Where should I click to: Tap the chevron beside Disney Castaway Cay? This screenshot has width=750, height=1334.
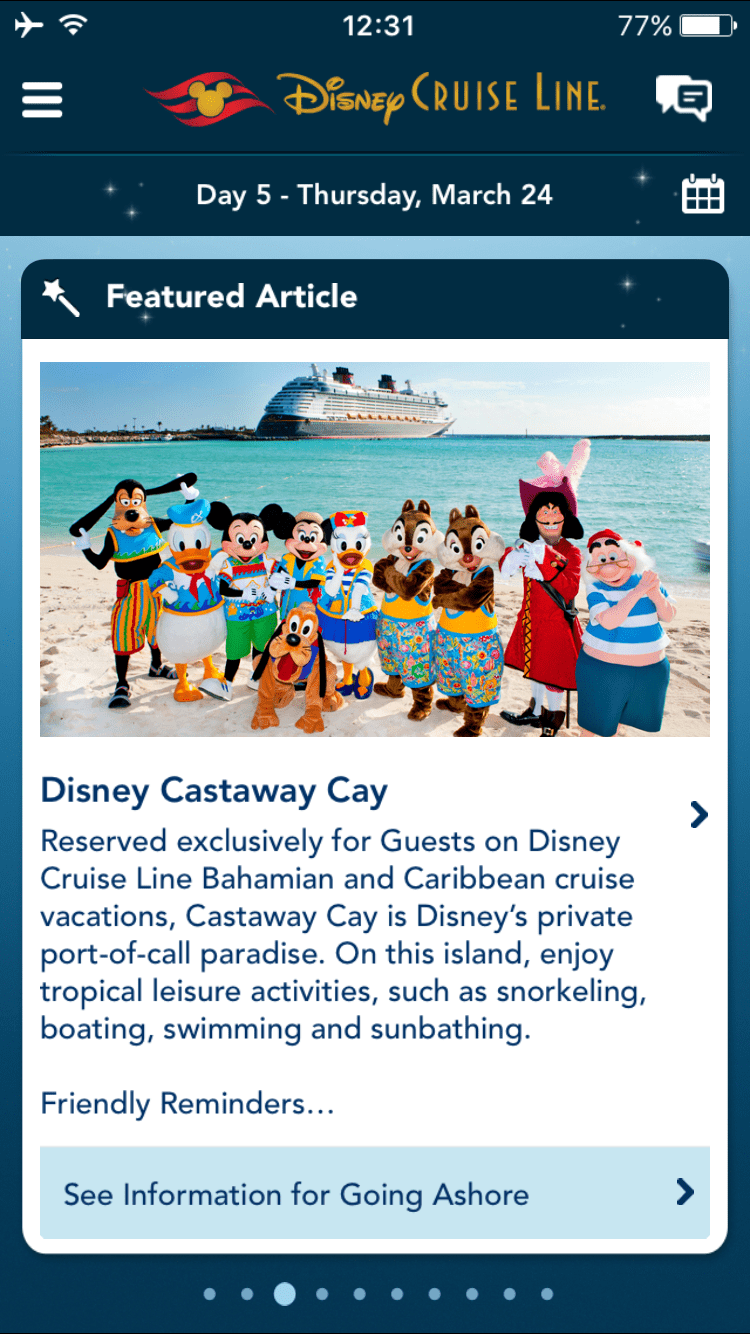(699, 815)
